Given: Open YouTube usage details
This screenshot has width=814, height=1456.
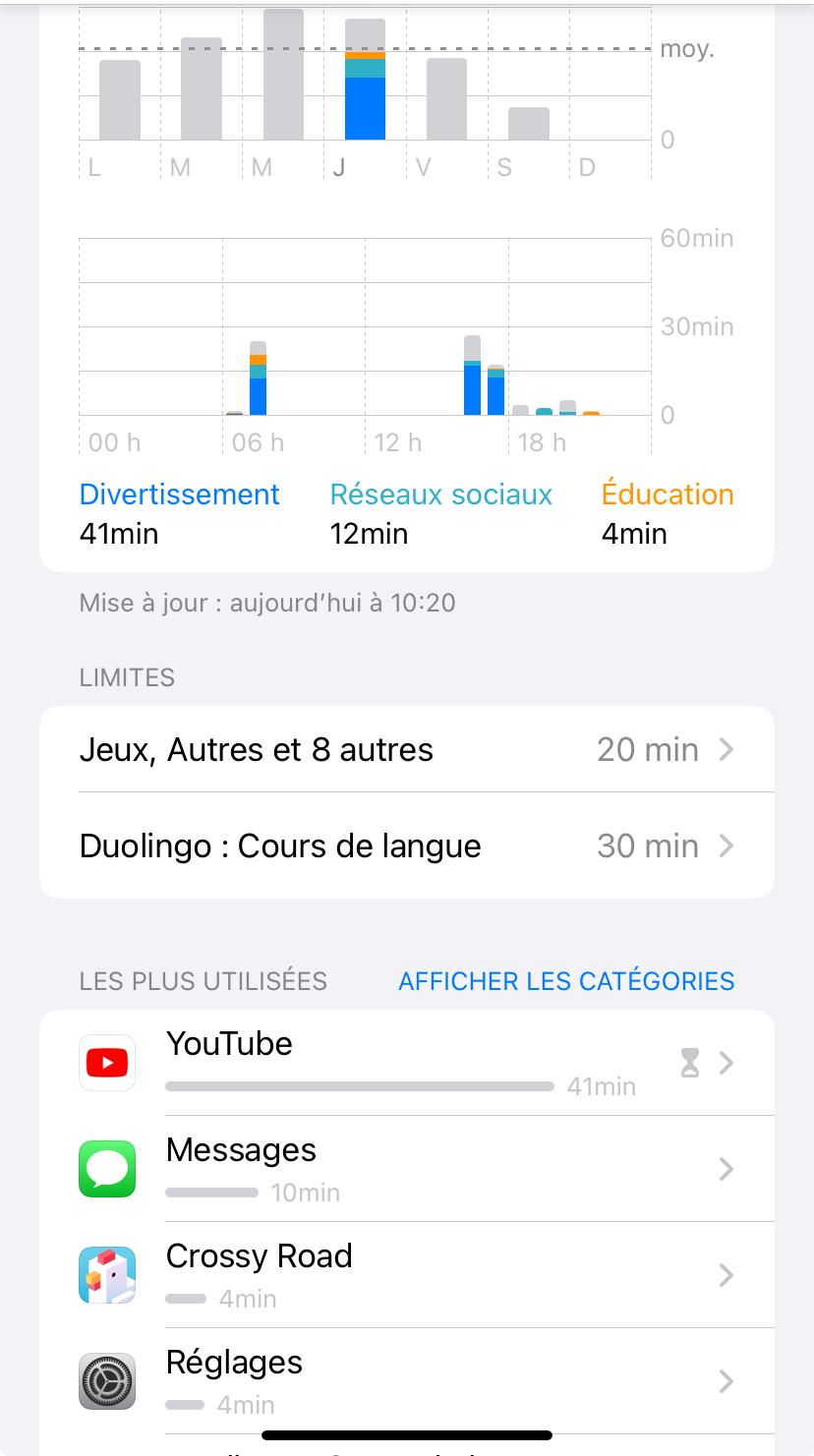Looking at the screenshot, I should (406, 1063).
